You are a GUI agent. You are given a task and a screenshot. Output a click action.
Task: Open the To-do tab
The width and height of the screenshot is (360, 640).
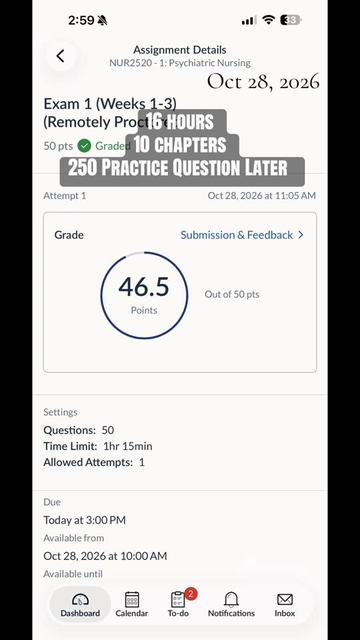point(178,604)
